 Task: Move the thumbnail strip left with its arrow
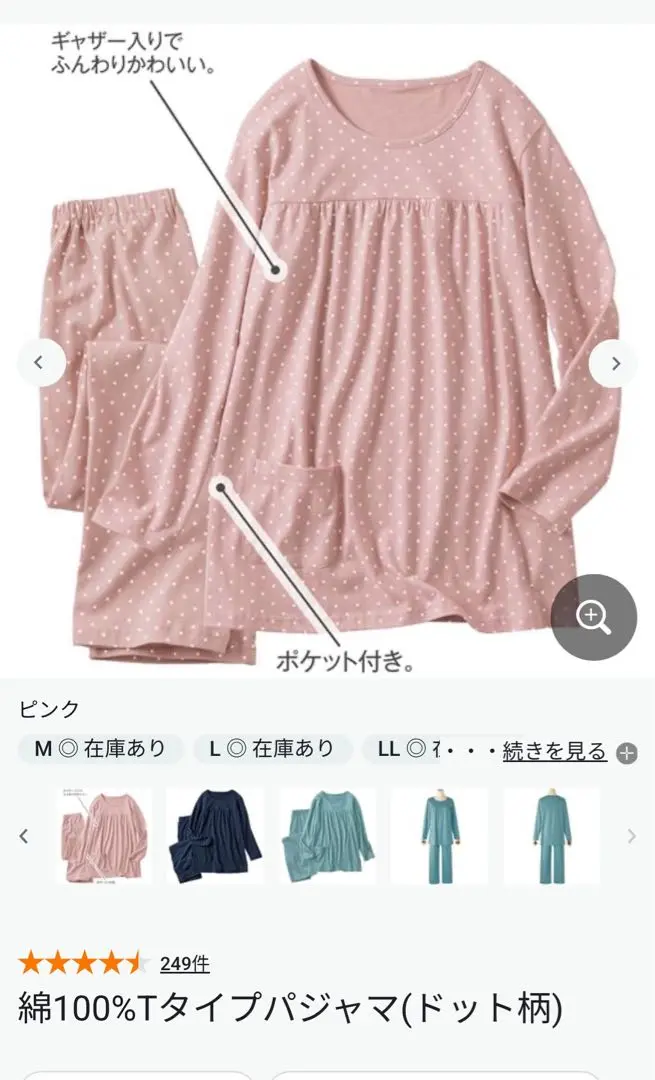coord(24,837)
